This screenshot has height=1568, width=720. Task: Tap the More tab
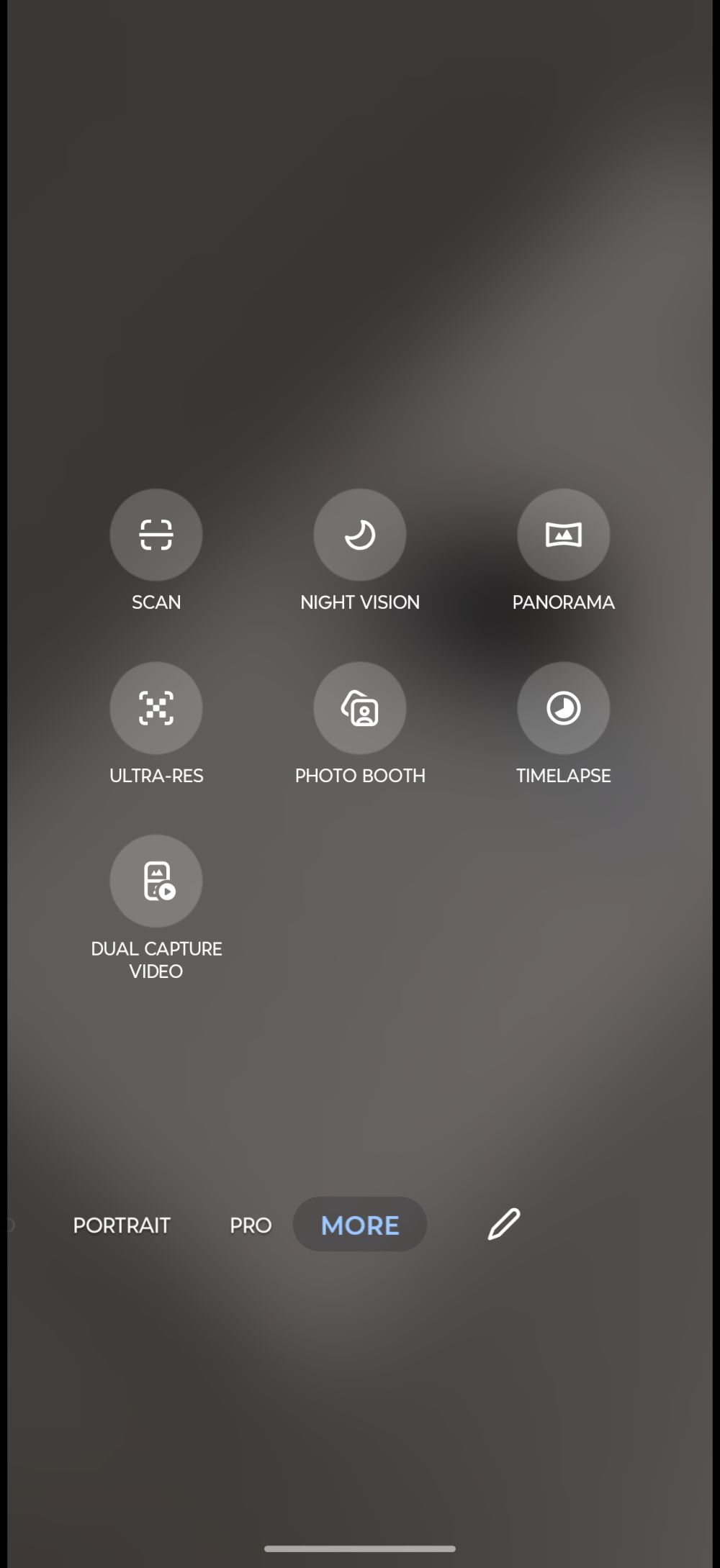click(360, 1225)
